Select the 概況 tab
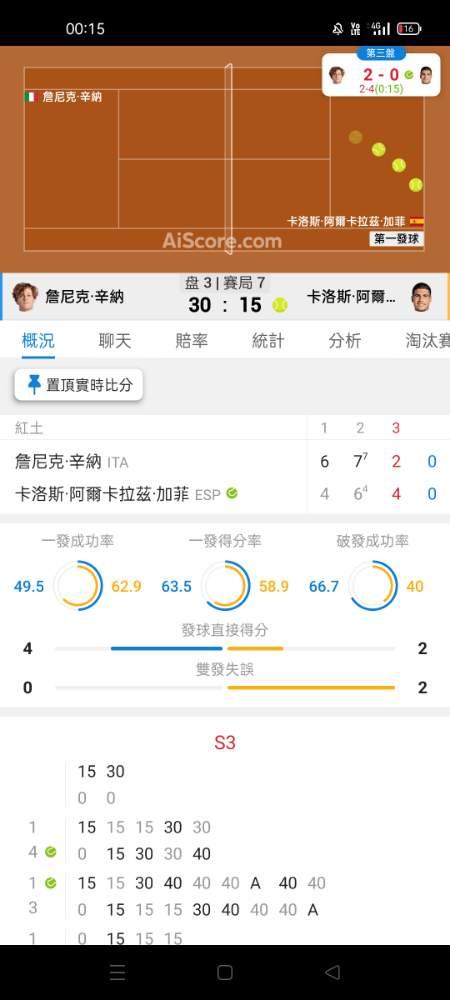The width and height of the screenshot is (450, 1000). [38, 341]
